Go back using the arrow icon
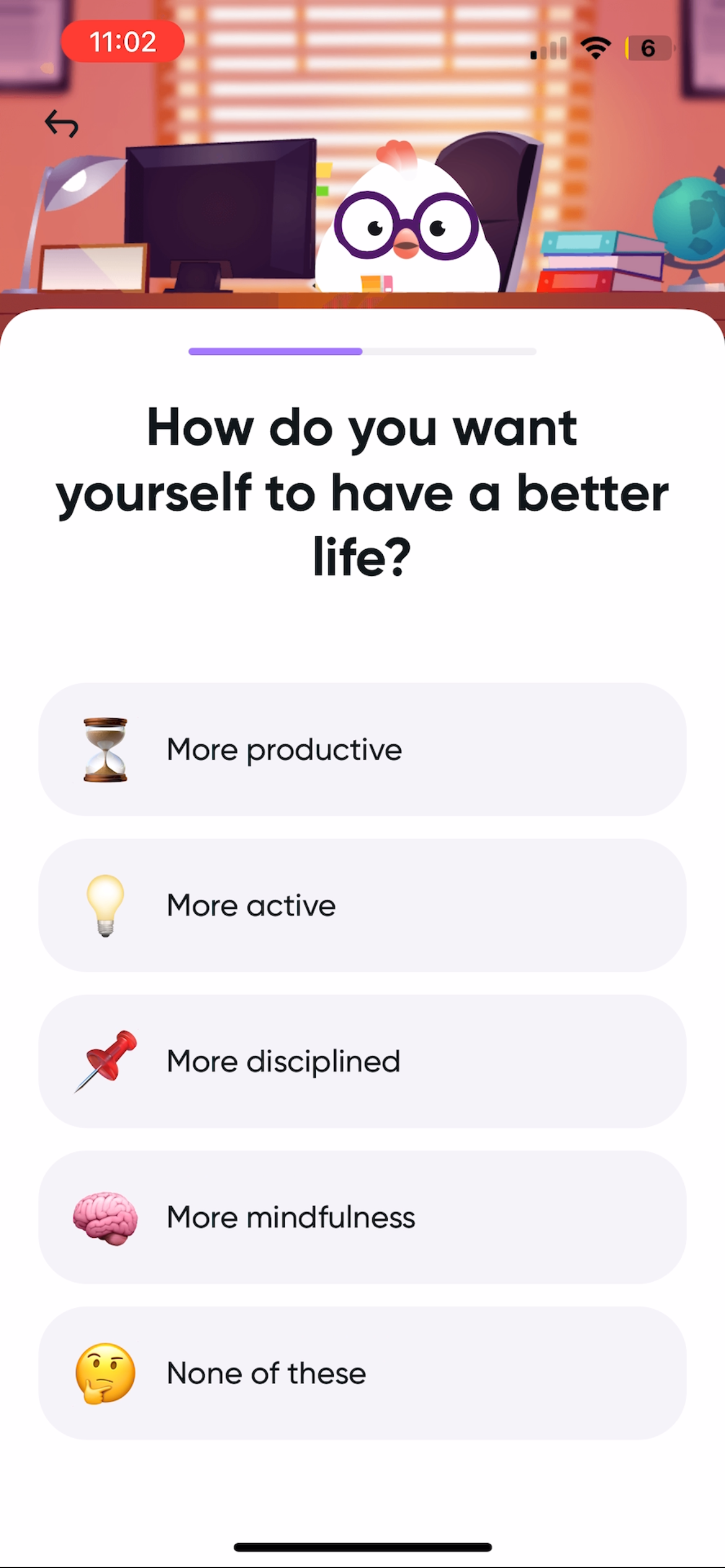Viewport: 725px width, 1568px height. pyautogui.click(x=61, y=123)
